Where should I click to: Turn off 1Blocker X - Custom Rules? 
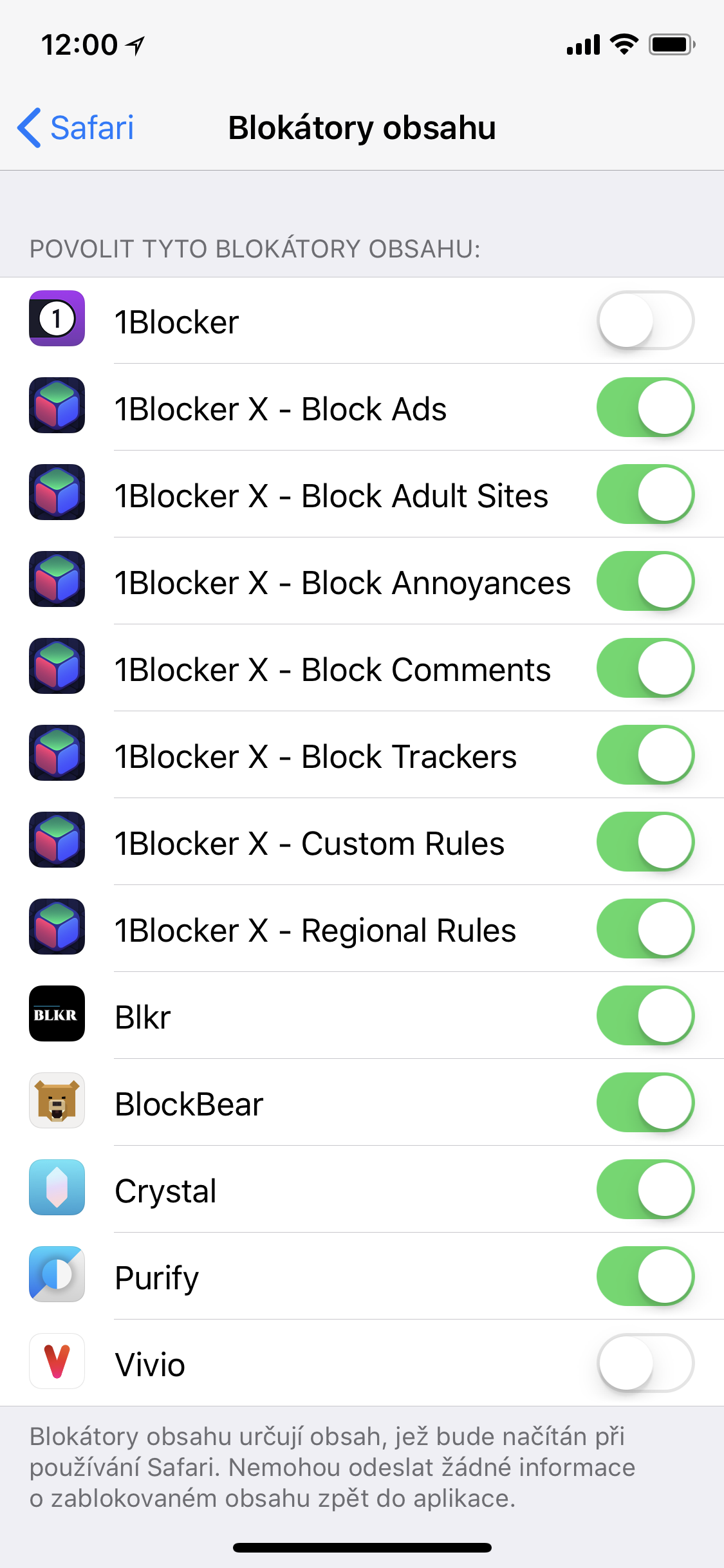tap(645, 842)
